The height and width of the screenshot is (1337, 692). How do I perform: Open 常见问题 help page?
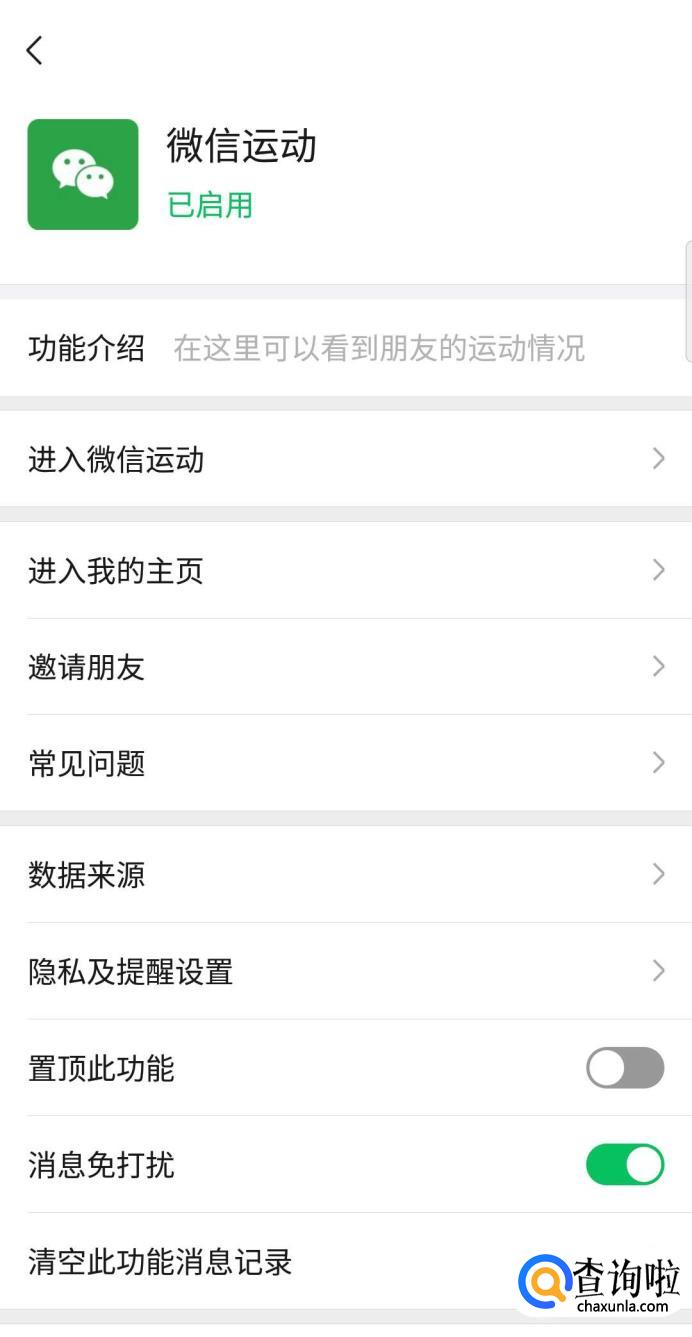(x=345, y=763)
